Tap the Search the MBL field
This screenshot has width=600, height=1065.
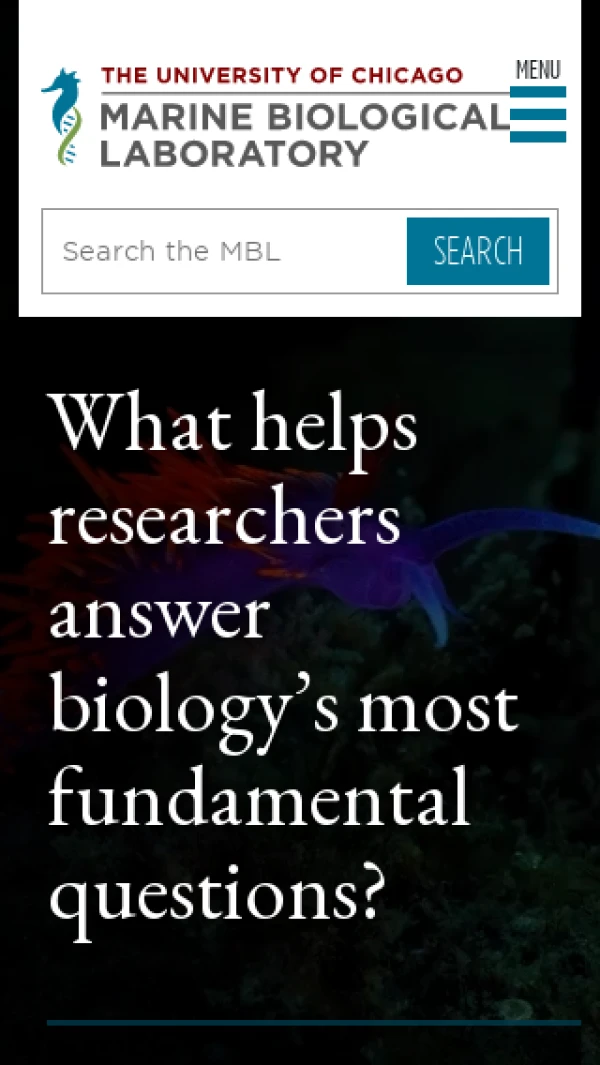point(225,251)
